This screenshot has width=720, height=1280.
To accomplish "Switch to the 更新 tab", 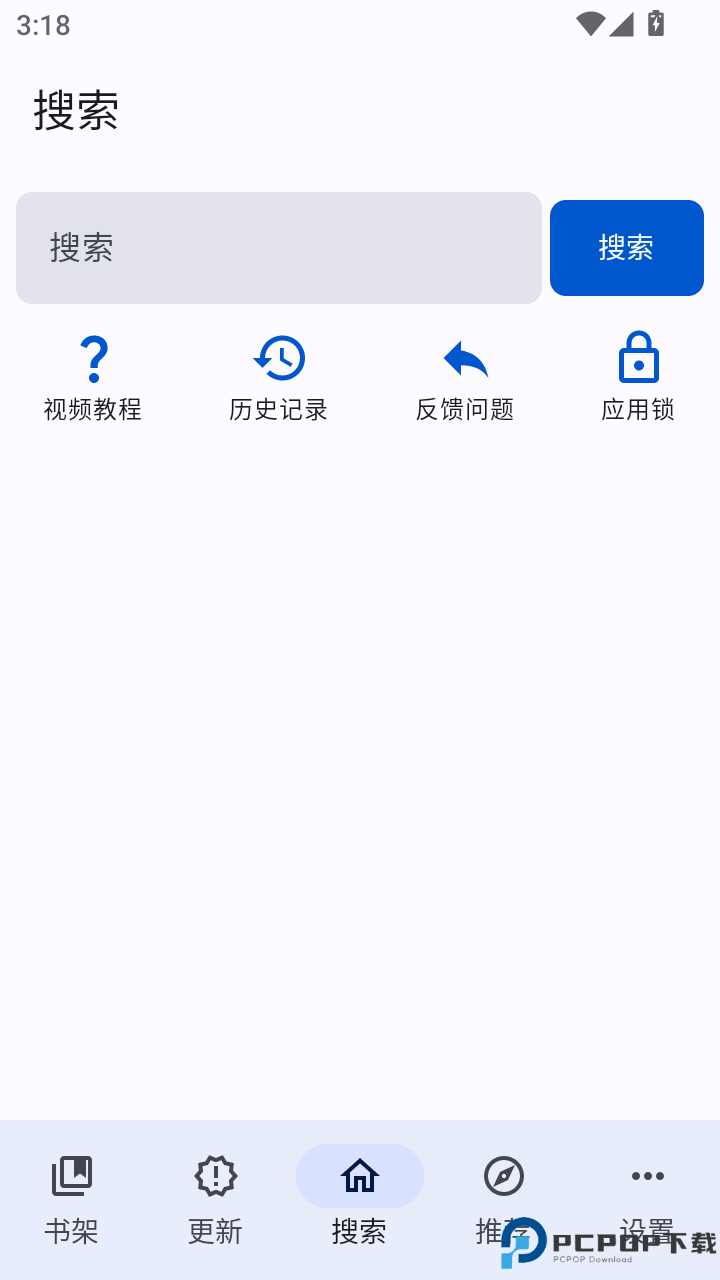I will click(x=215, y=1200).
